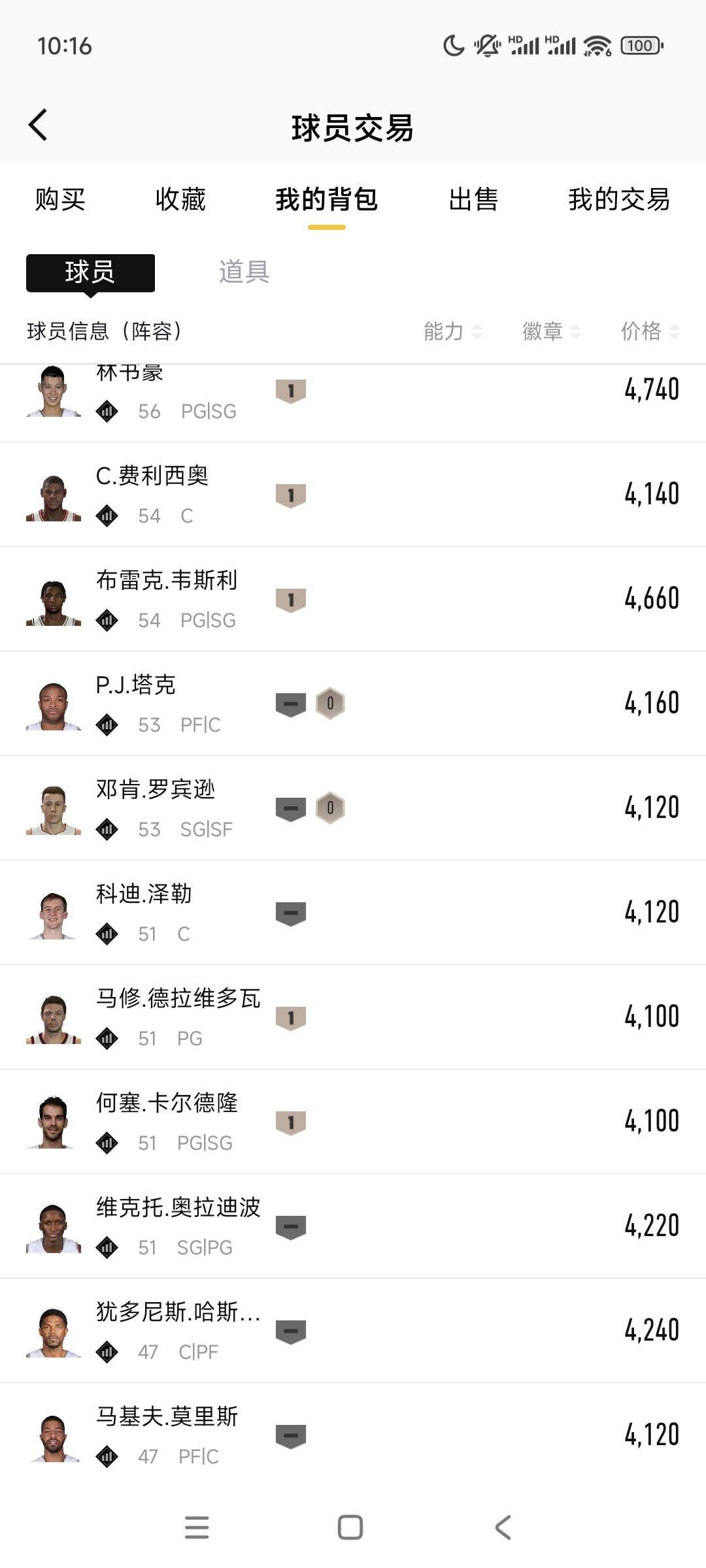Tap the tier shield icon beside 布雷克.韦斯利
This screenshot has width=706, height=1568.
(x=292, y=598)
